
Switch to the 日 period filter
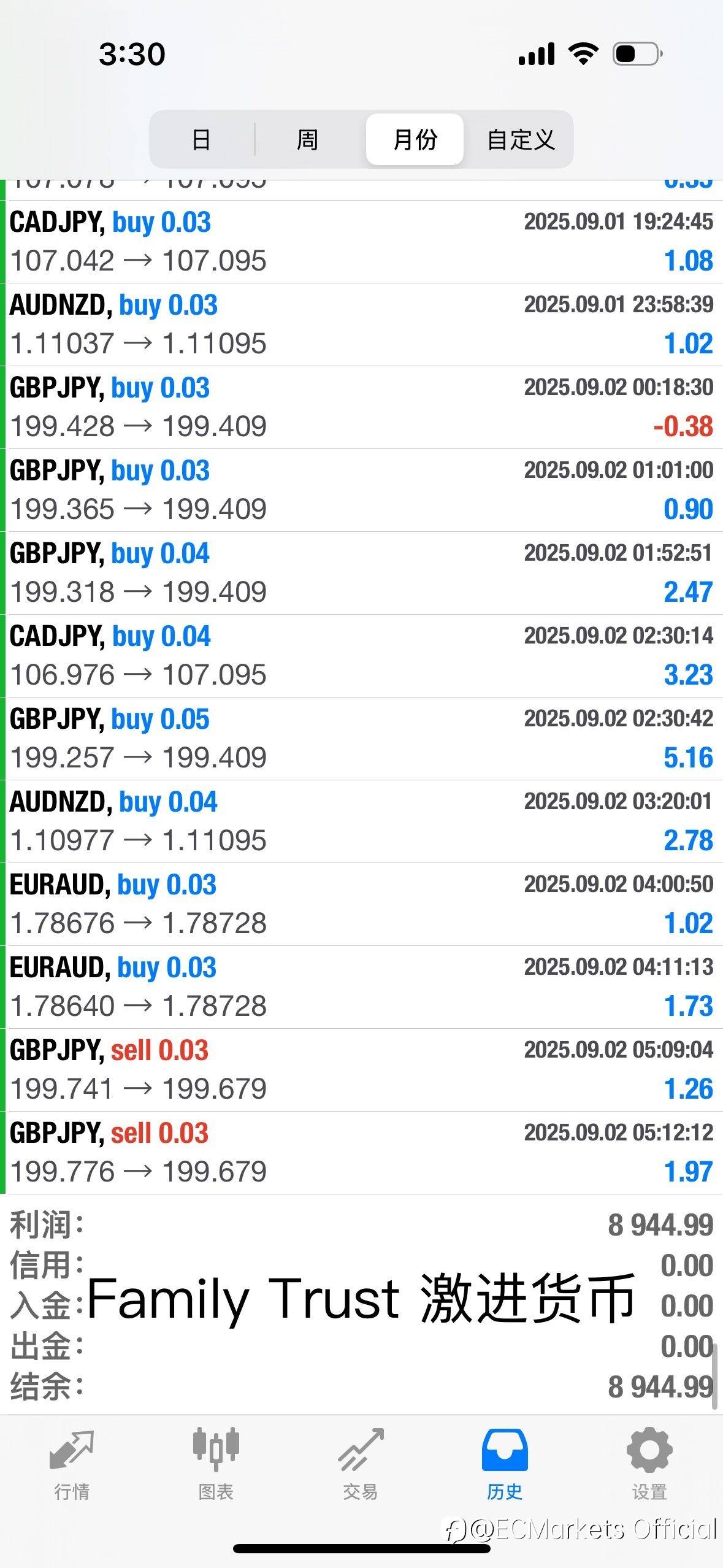[201, 140]
